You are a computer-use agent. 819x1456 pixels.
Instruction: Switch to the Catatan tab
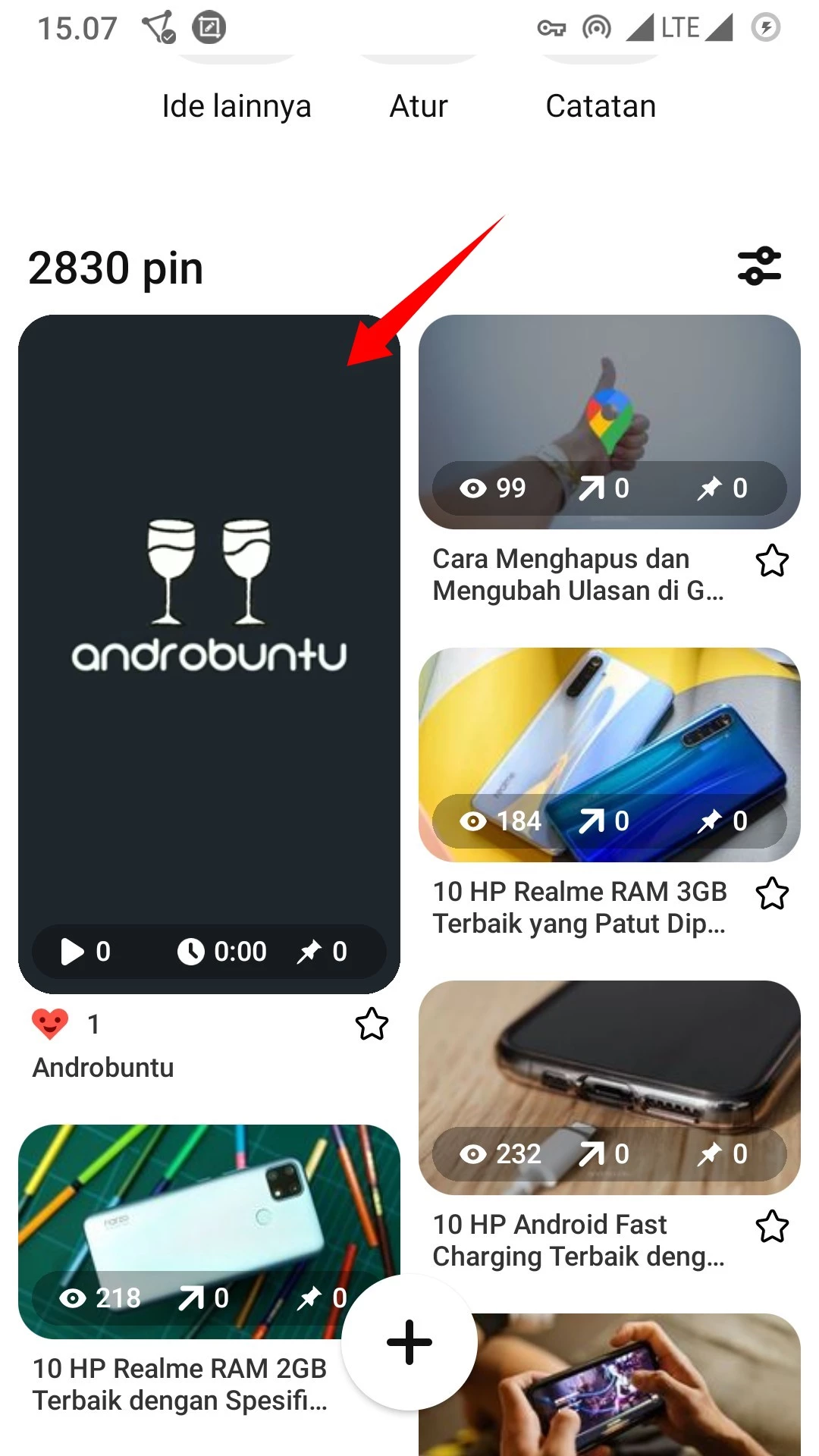(x=601, y=105)
